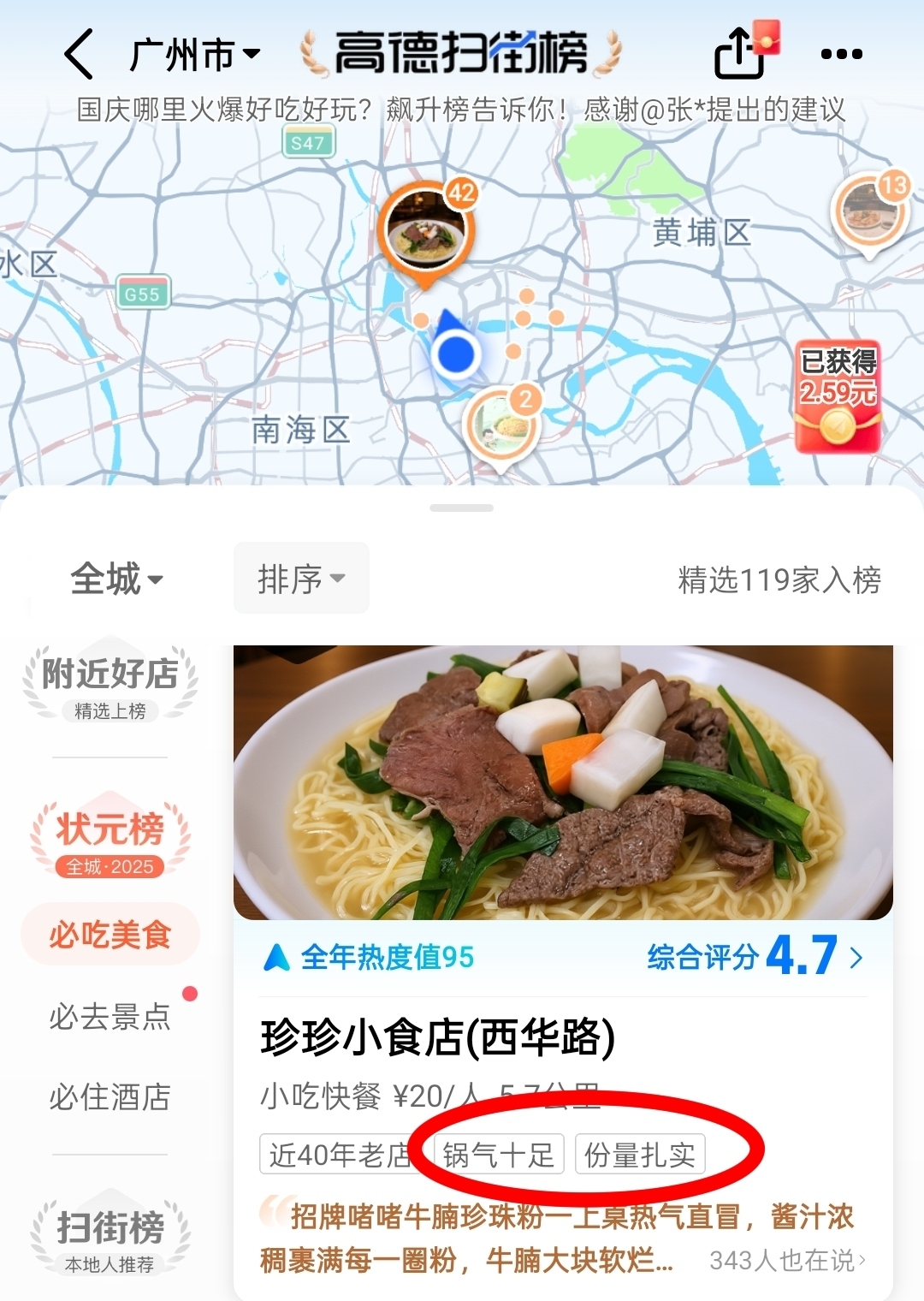Switch to 必去景点
The height and width of the screenshot is (1301, 924).
tap(110, 1016)
